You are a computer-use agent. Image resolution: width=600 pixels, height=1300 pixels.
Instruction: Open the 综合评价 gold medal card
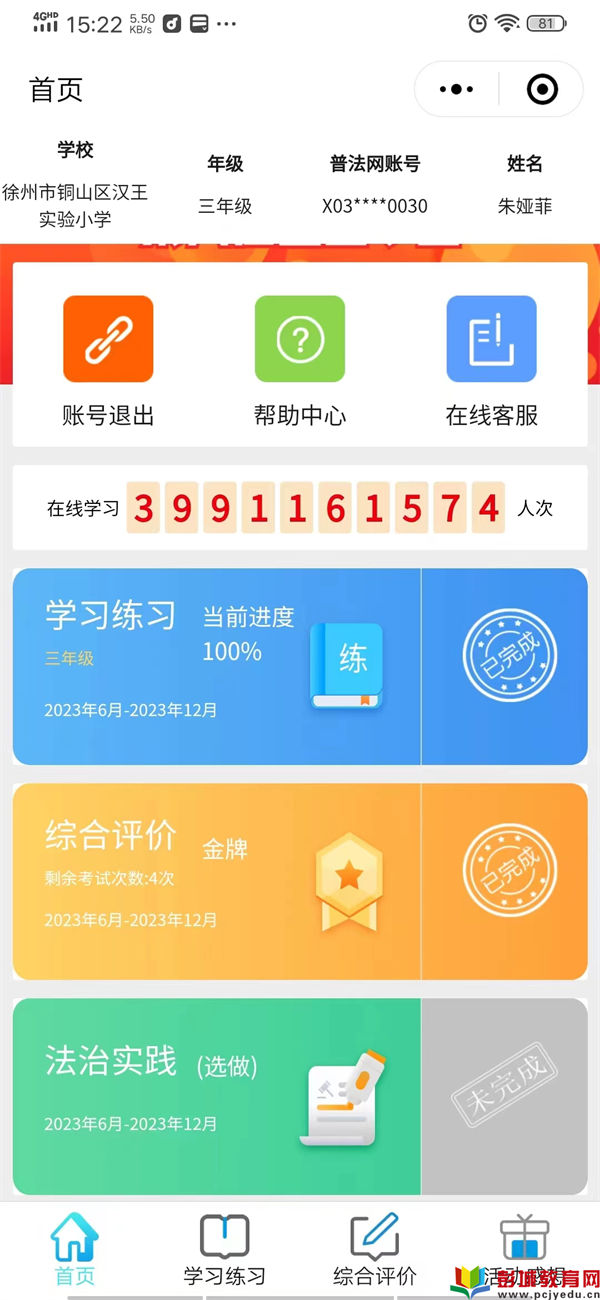pos(217,881)
